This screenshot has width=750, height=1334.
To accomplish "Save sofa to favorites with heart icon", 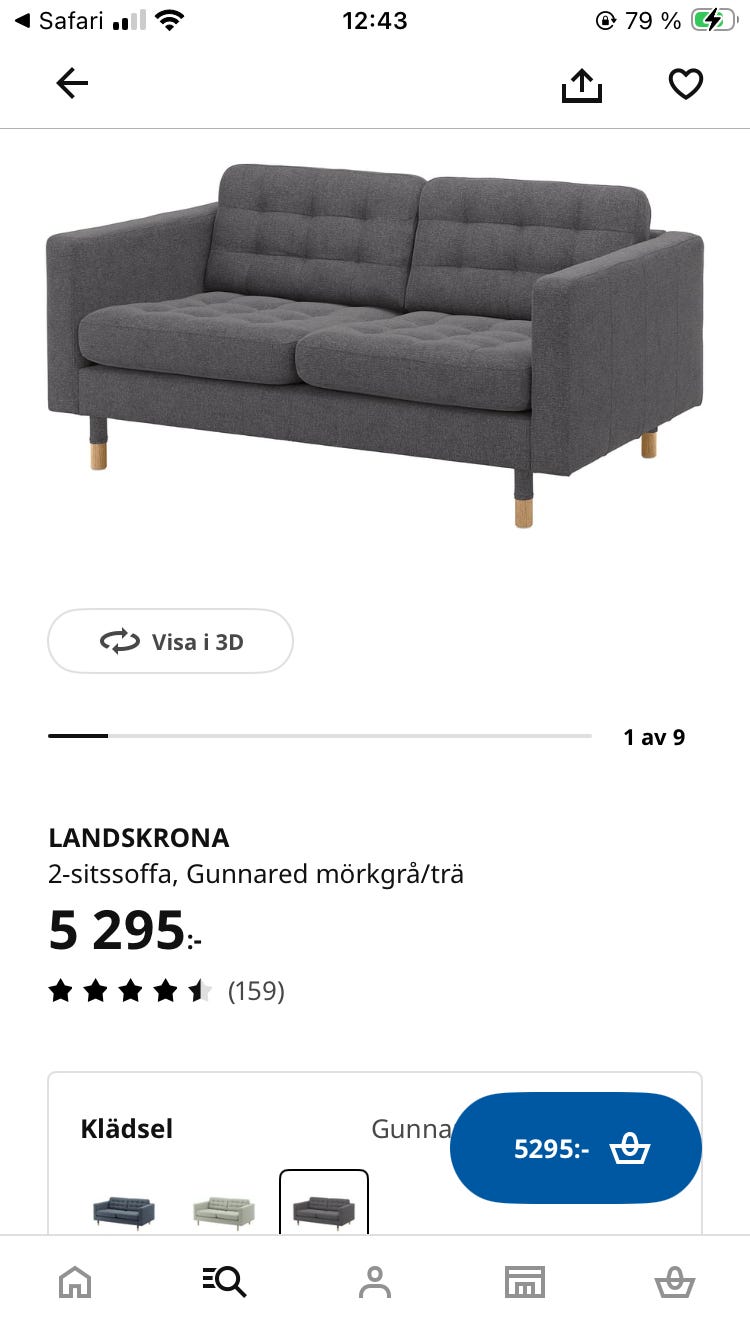I will tap(685, 84).
